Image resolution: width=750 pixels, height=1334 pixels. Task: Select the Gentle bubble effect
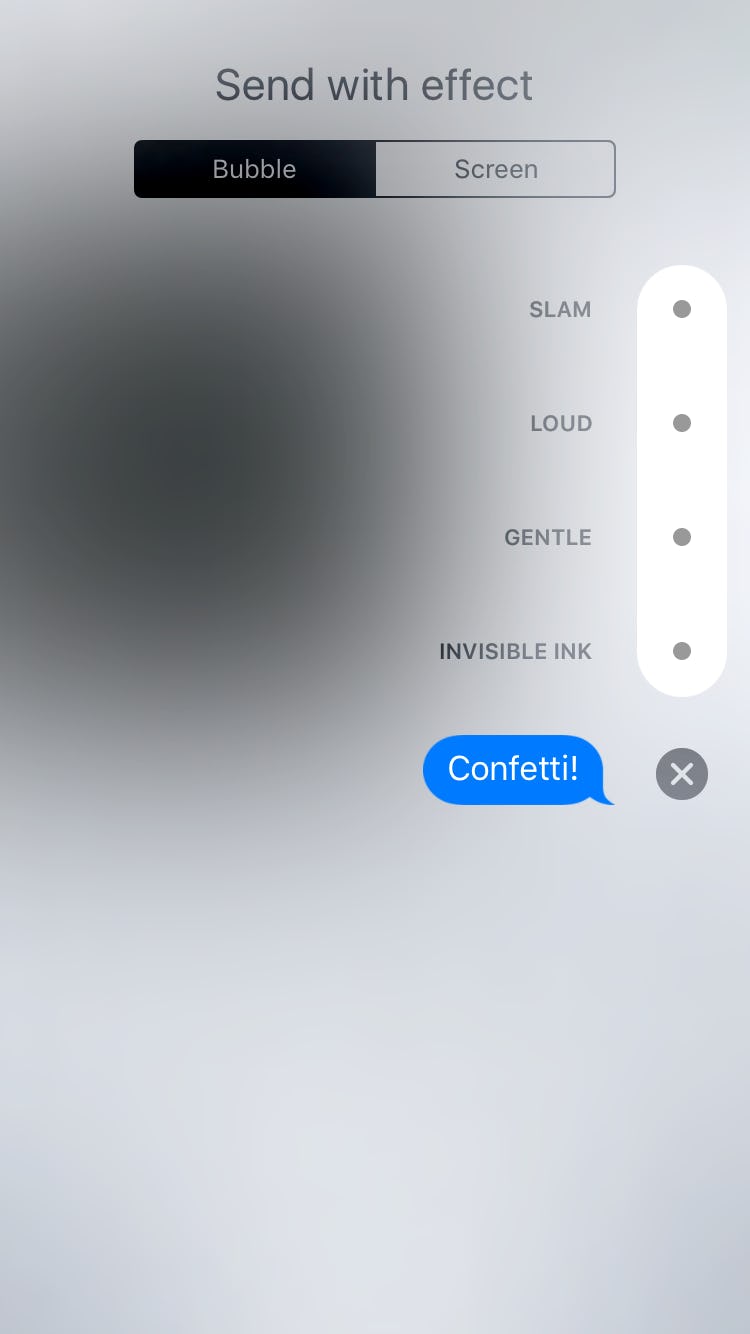tap(681, 538)
